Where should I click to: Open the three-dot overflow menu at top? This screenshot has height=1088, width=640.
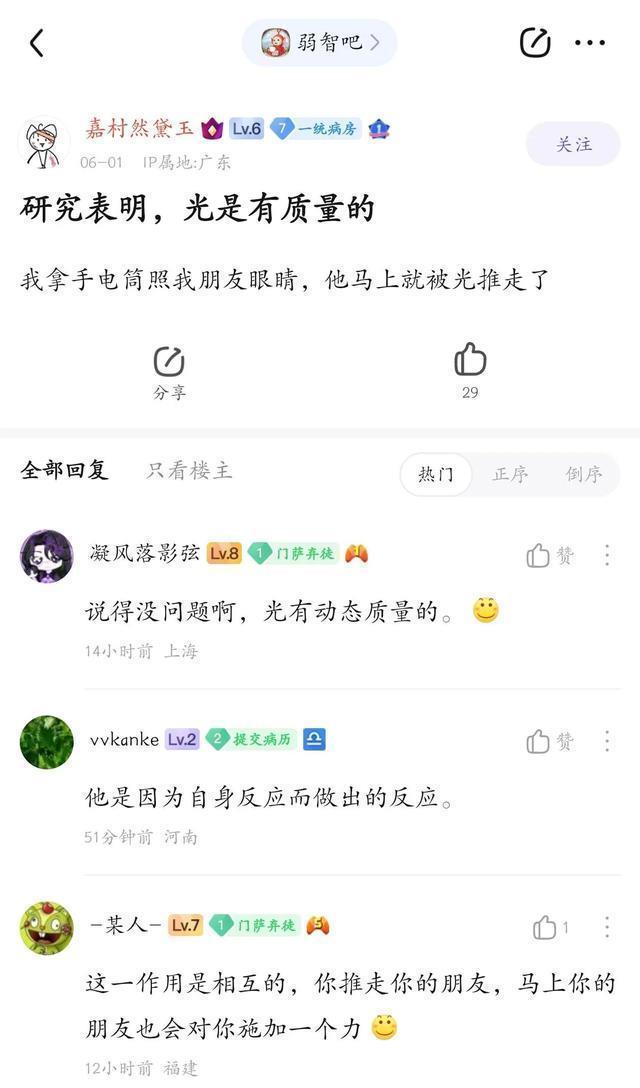pyautogui.click(x=590, y=43)
